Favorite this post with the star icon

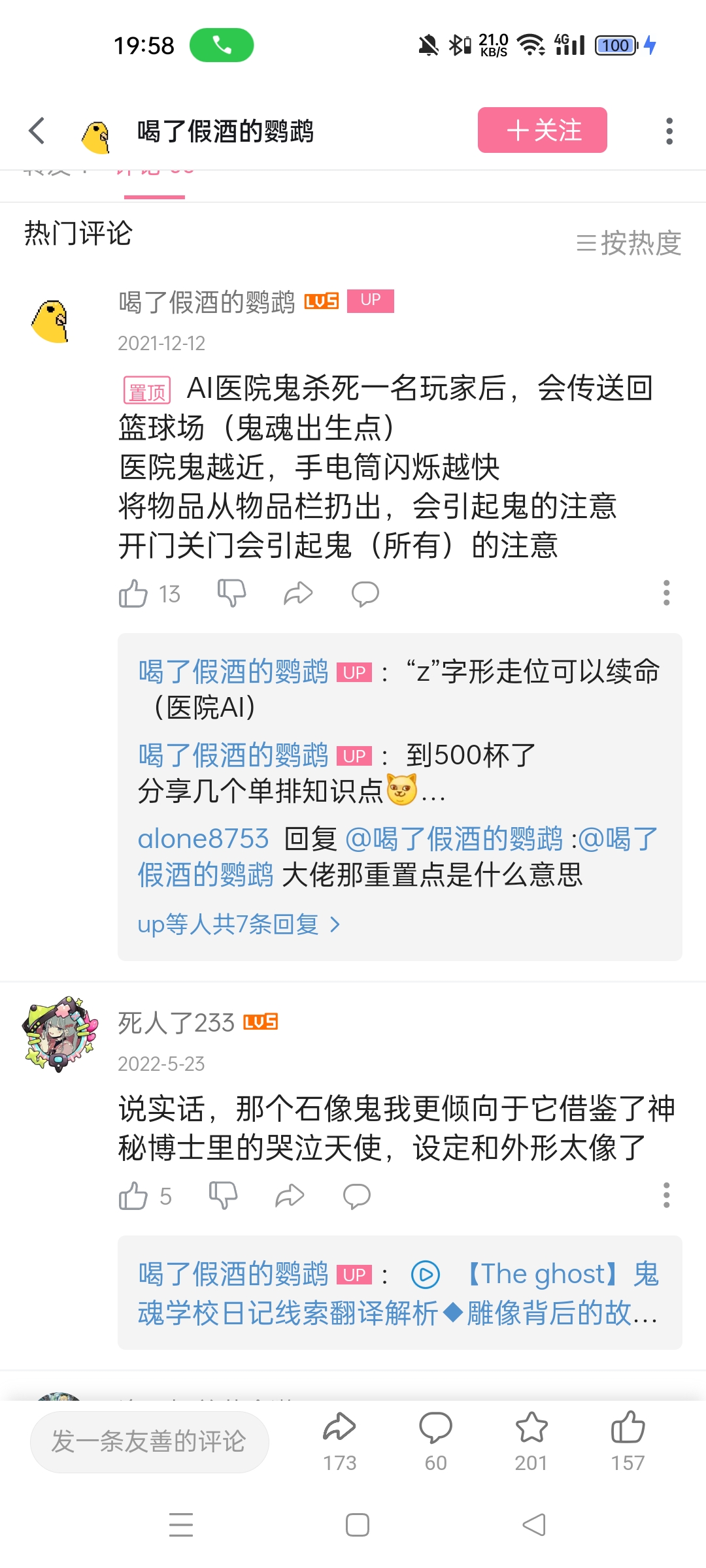531,1440
